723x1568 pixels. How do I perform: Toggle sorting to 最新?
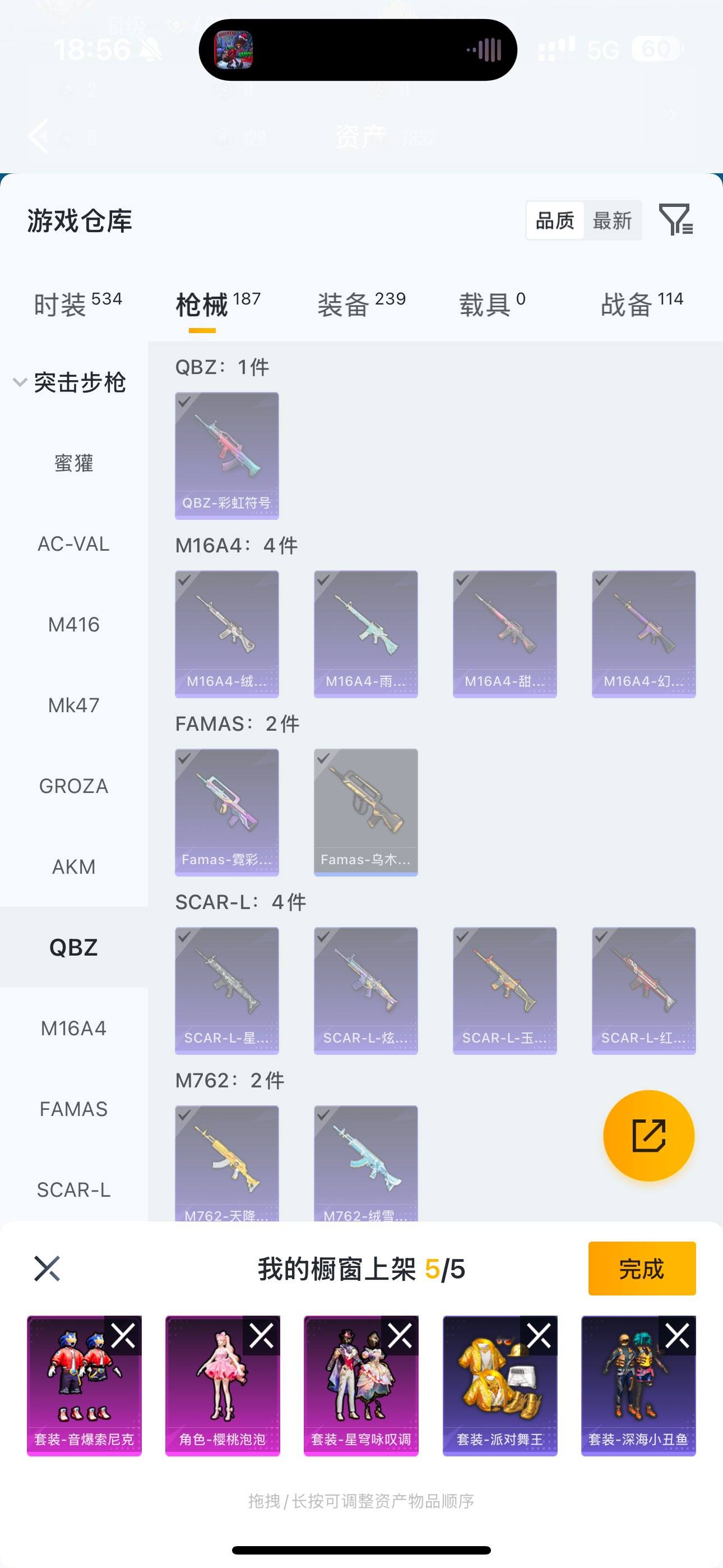coord(612,221)
